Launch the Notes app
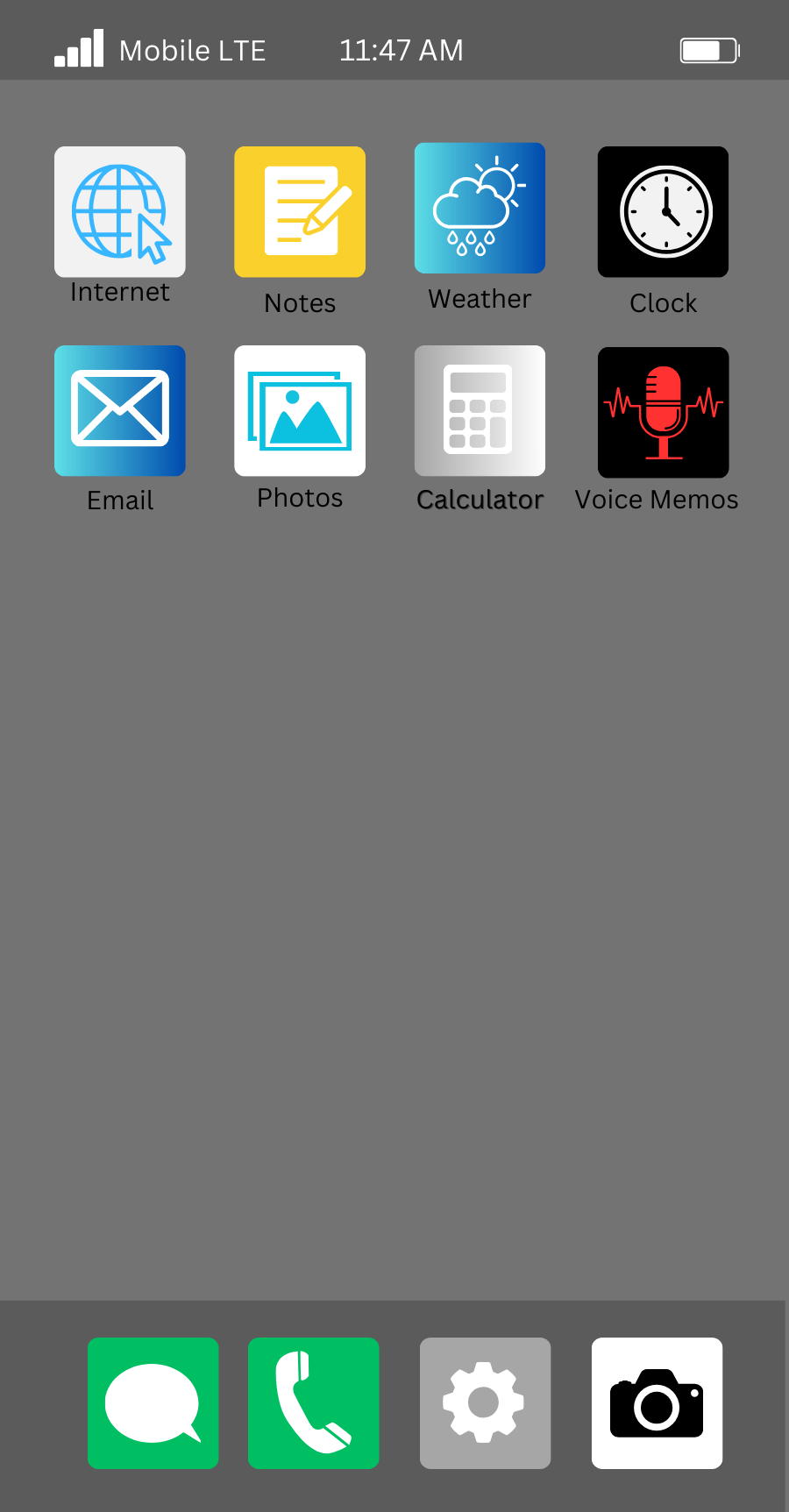The width and height of the screenshot is (789, 1512). tap(299, 211)
